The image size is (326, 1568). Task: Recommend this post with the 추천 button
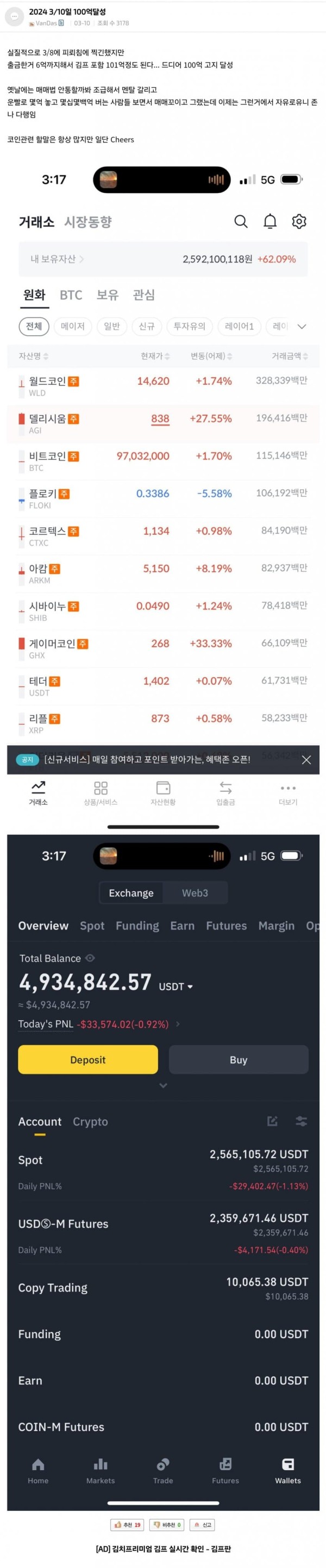127,1525
